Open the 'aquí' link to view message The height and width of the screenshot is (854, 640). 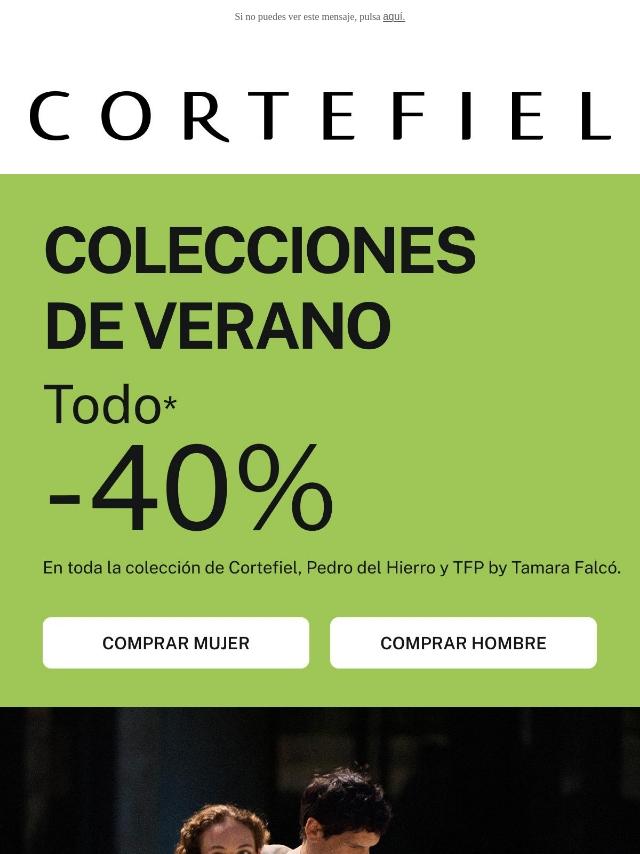394,17
